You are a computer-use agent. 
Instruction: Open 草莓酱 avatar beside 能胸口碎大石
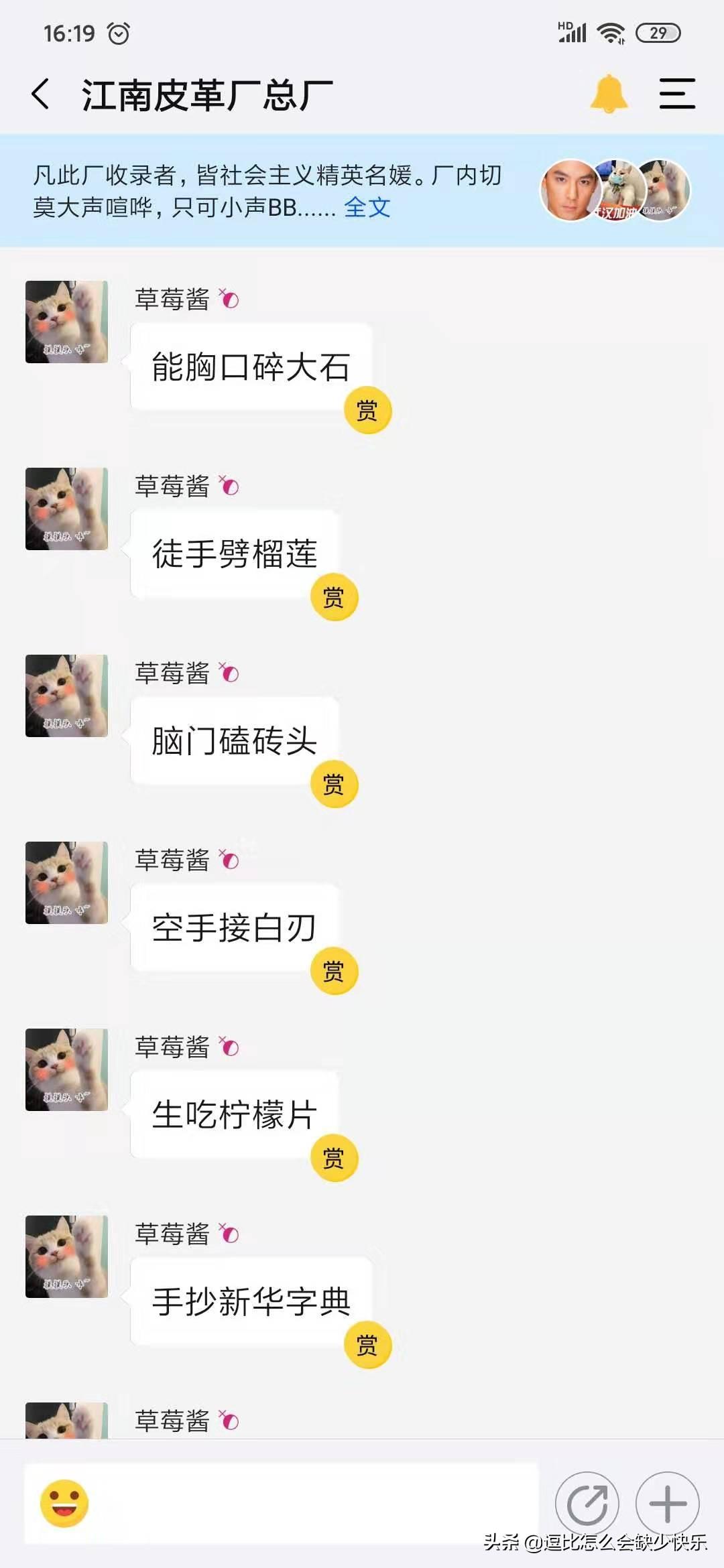point(66,322)
